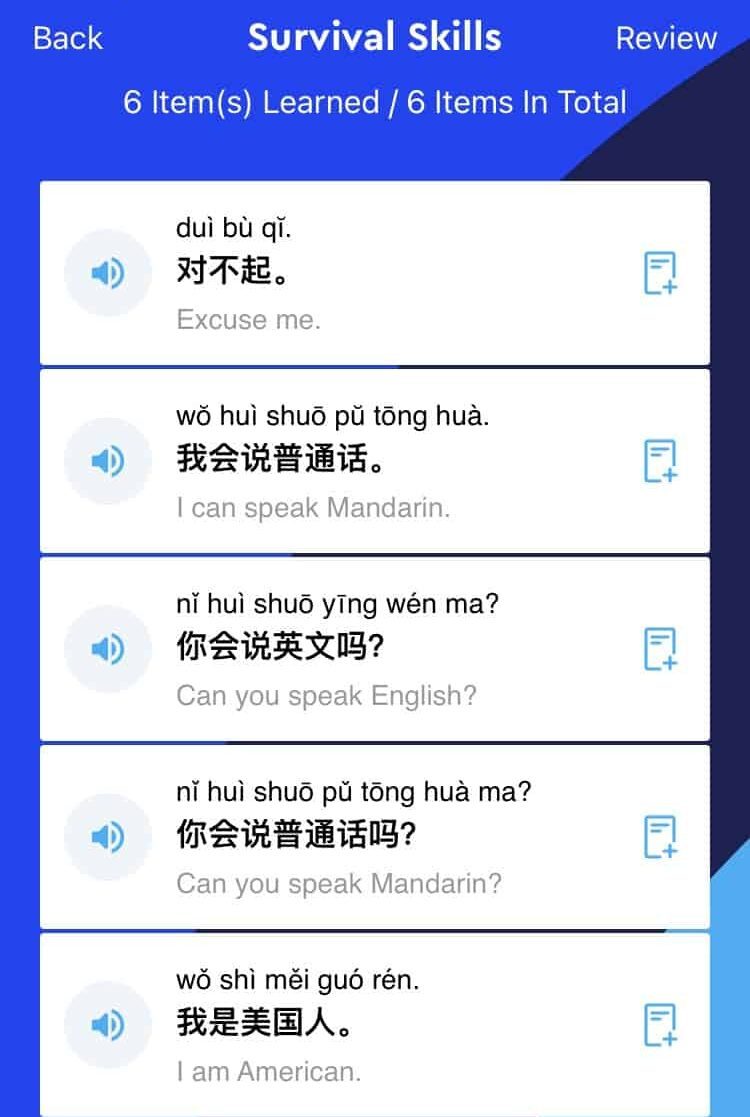
Task: Add 'I am American.' to notes
Action: (660, 1025)
